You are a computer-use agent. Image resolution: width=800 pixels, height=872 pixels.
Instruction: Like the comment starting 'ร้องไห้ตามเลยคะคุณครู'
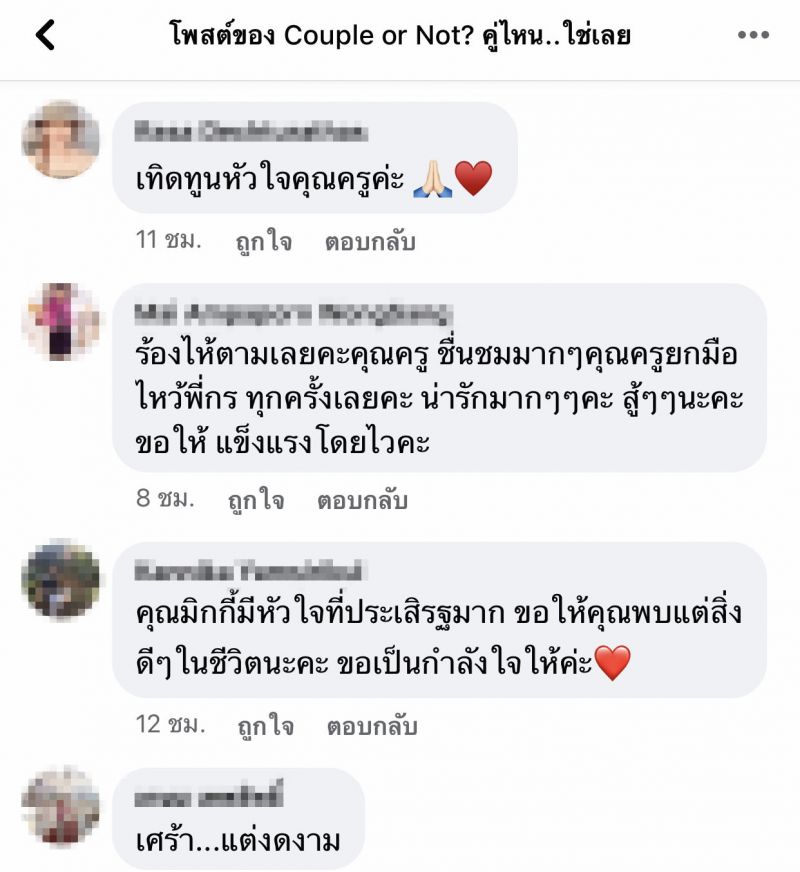(x=256, y=499)
